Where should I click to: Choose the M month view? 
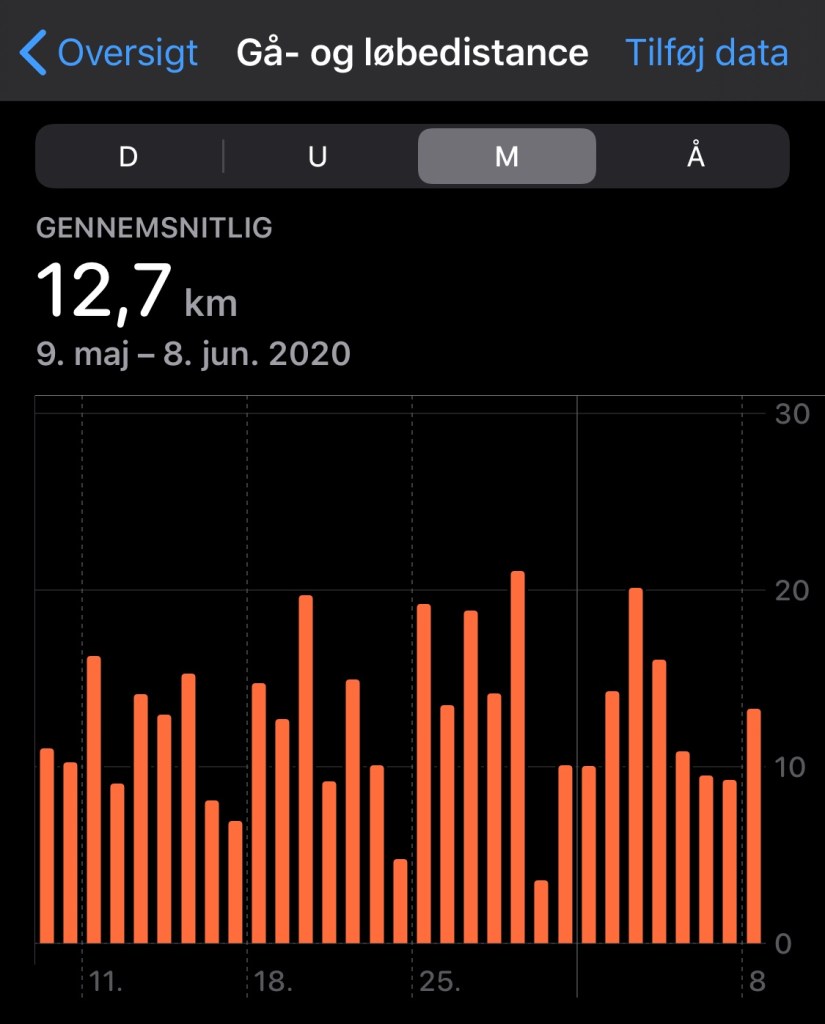click(x=507, y=157)
